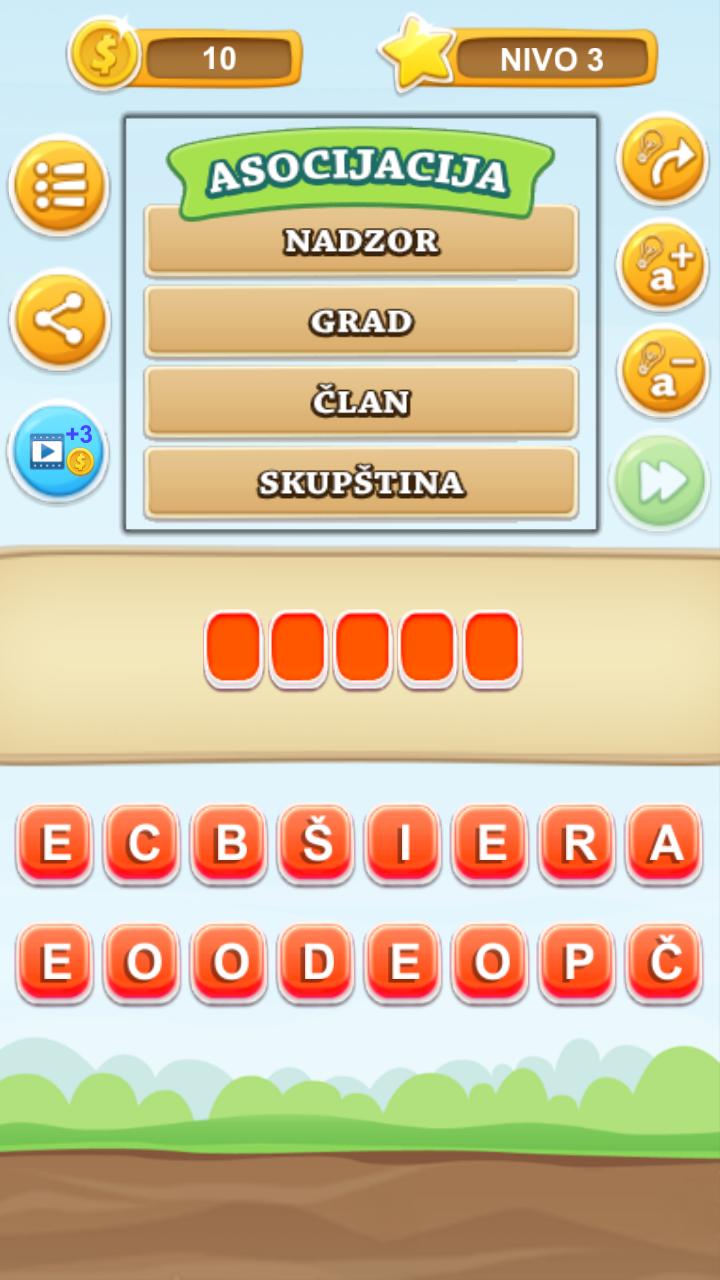Select the letter A tile
Viewport: 720px width, 1280px height.
665,845
